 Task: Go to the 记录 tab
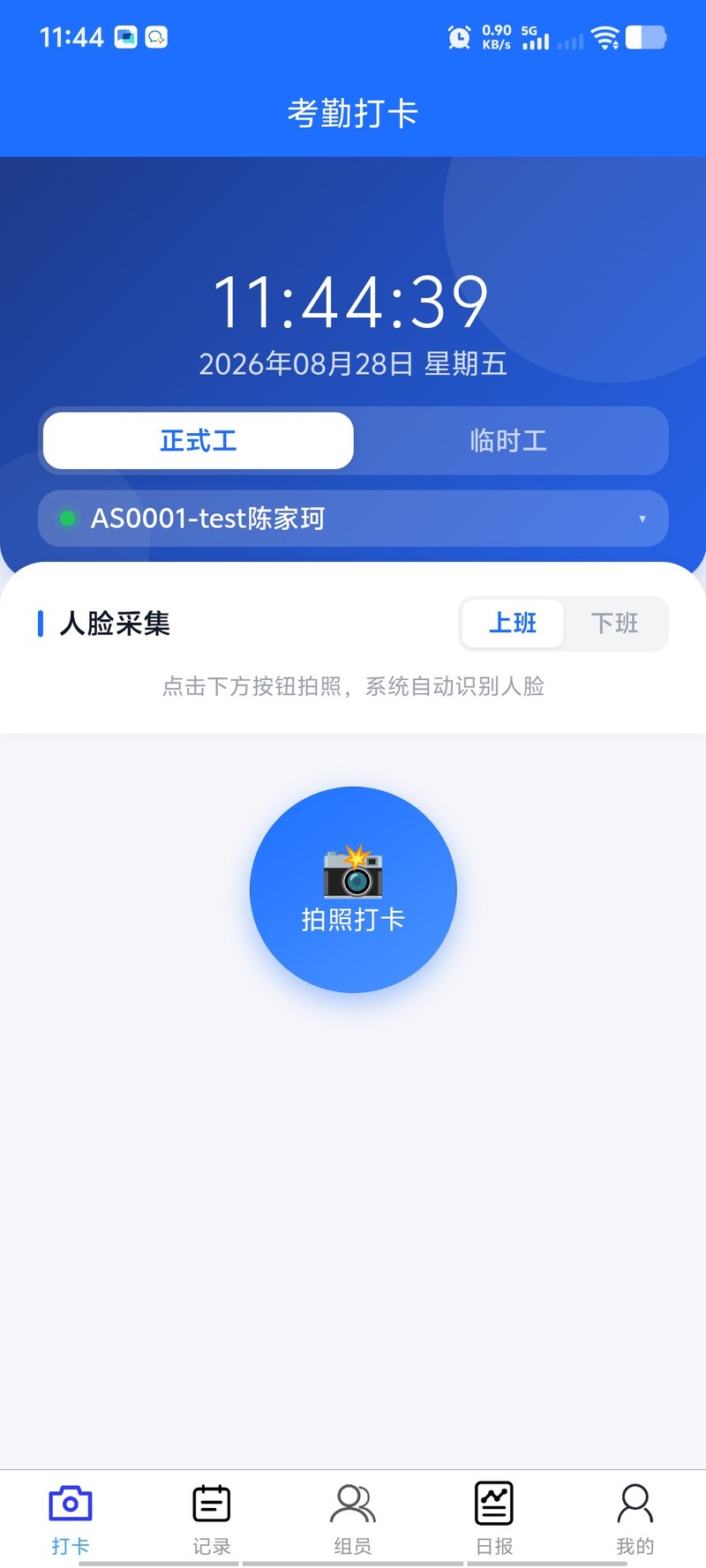[212, 1519]
